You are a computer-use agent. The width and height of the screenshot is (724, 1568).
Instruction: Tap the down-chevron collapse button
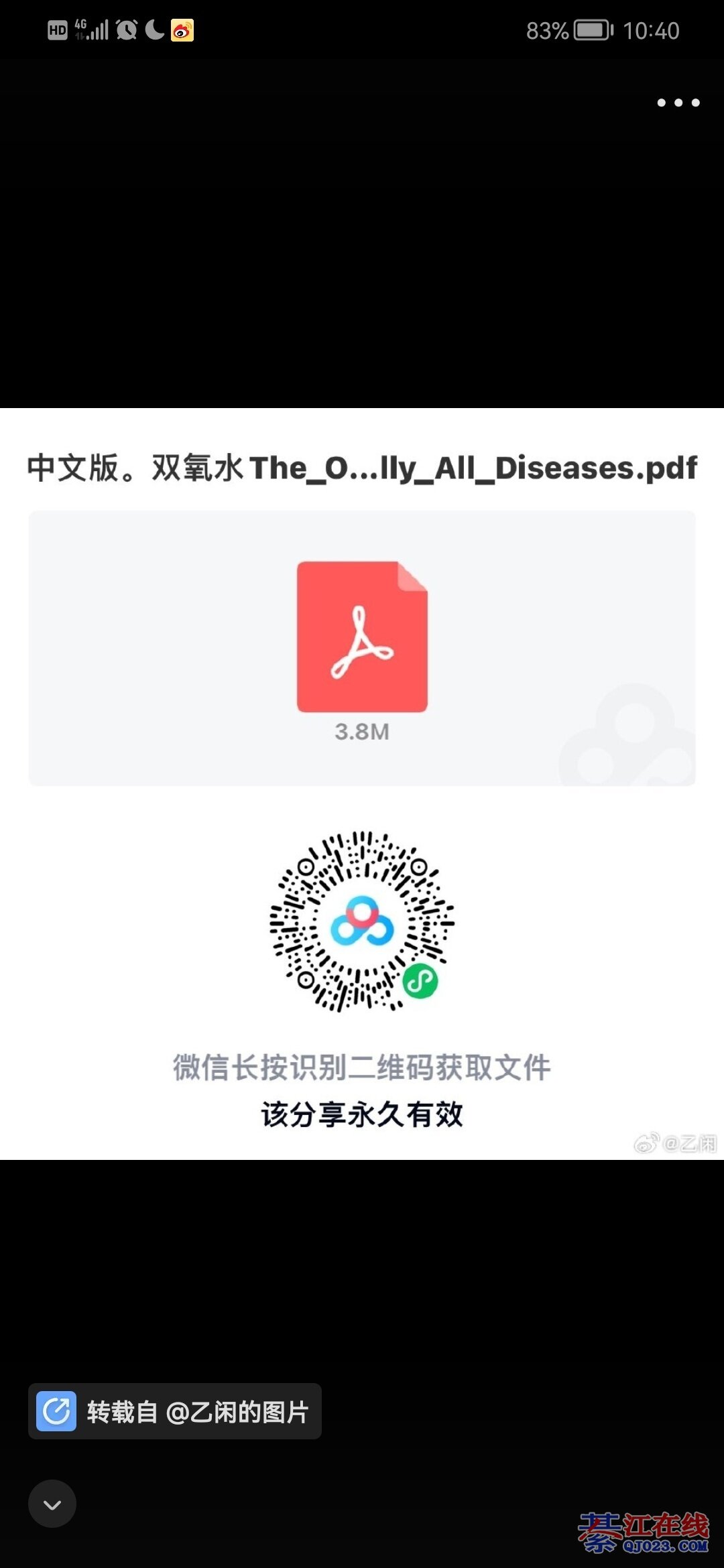52,1504
